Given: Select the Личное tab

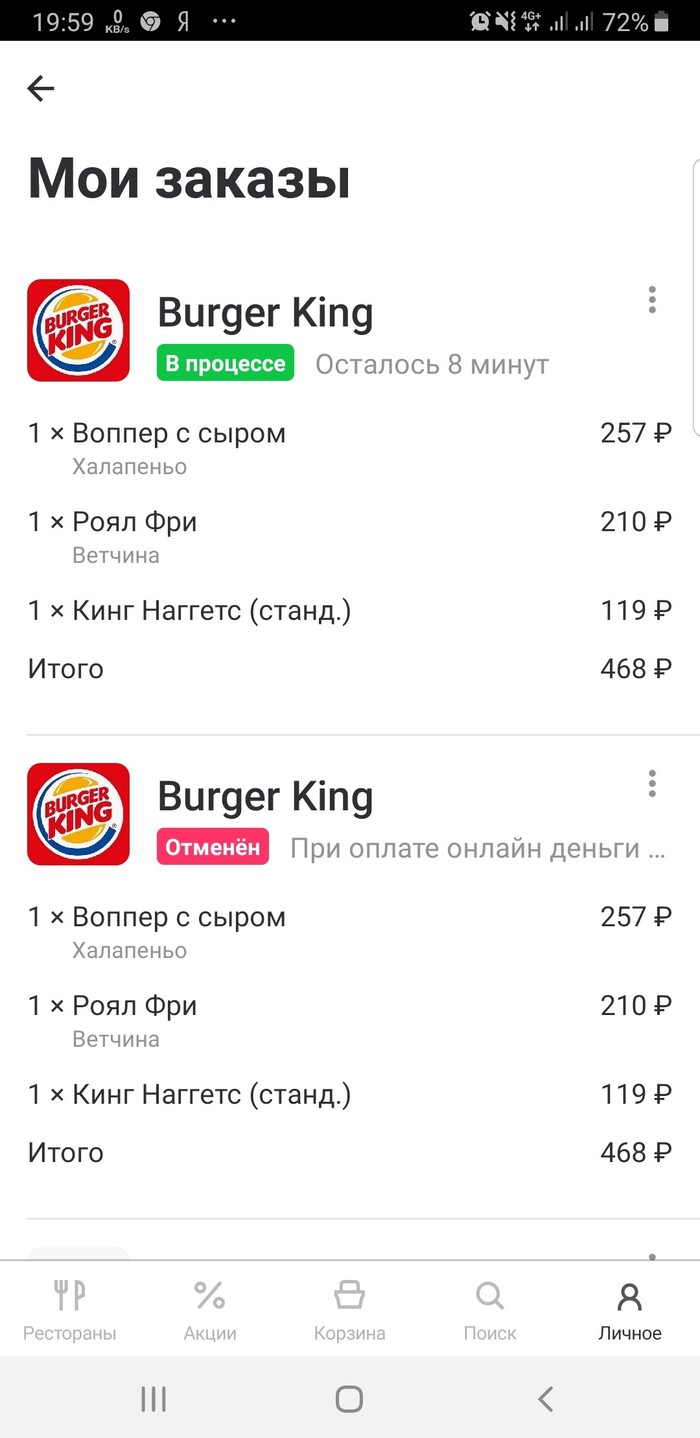Looking at the screenshot, I should [x=630, y=1309].
